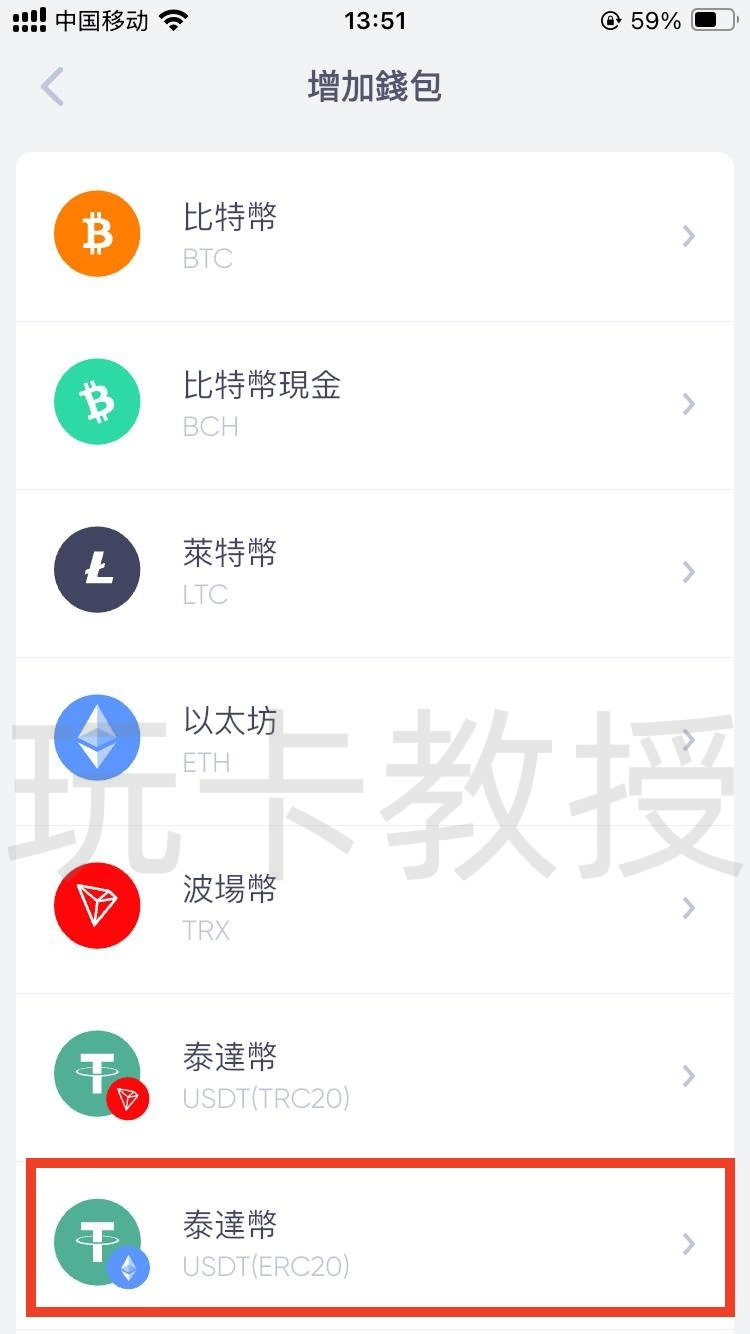Screen dimensions: 750x1334
Task: Select the 增加錢包 title text
Action: coord(375,88)
